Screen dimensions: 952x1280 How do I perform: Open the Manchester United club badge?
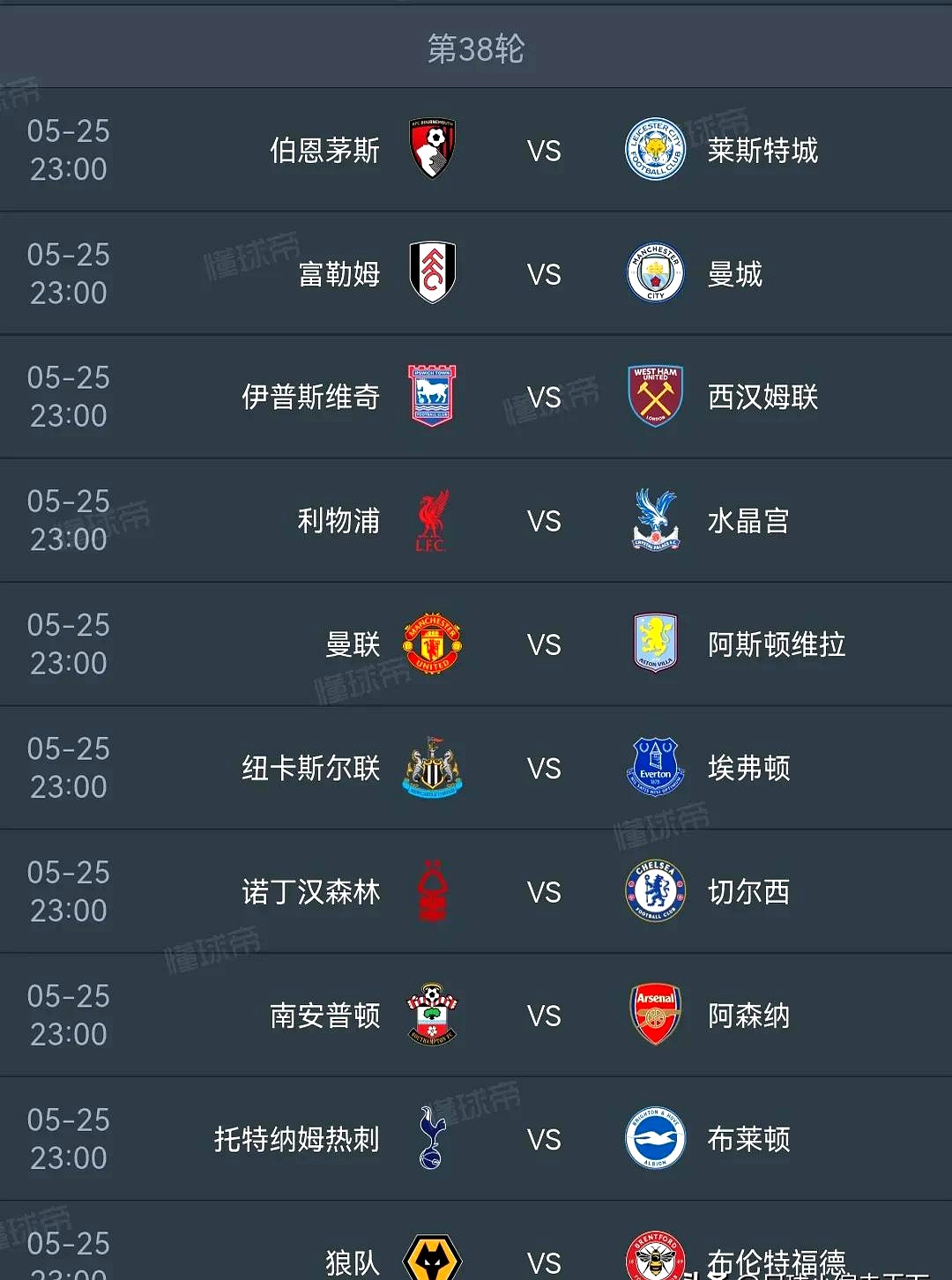click(432, 644)
